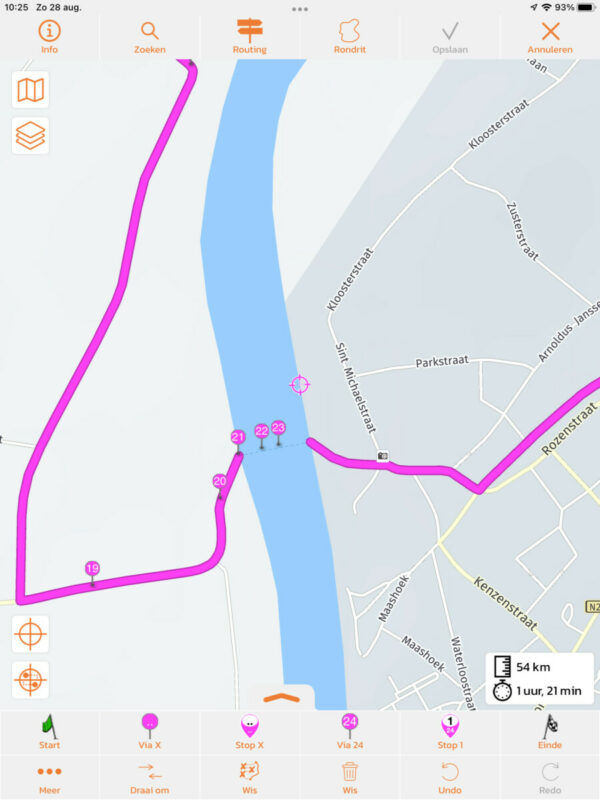Screen dimensions: 600x800
Task: Select the Rondrit tool
Action: [349, 36]
